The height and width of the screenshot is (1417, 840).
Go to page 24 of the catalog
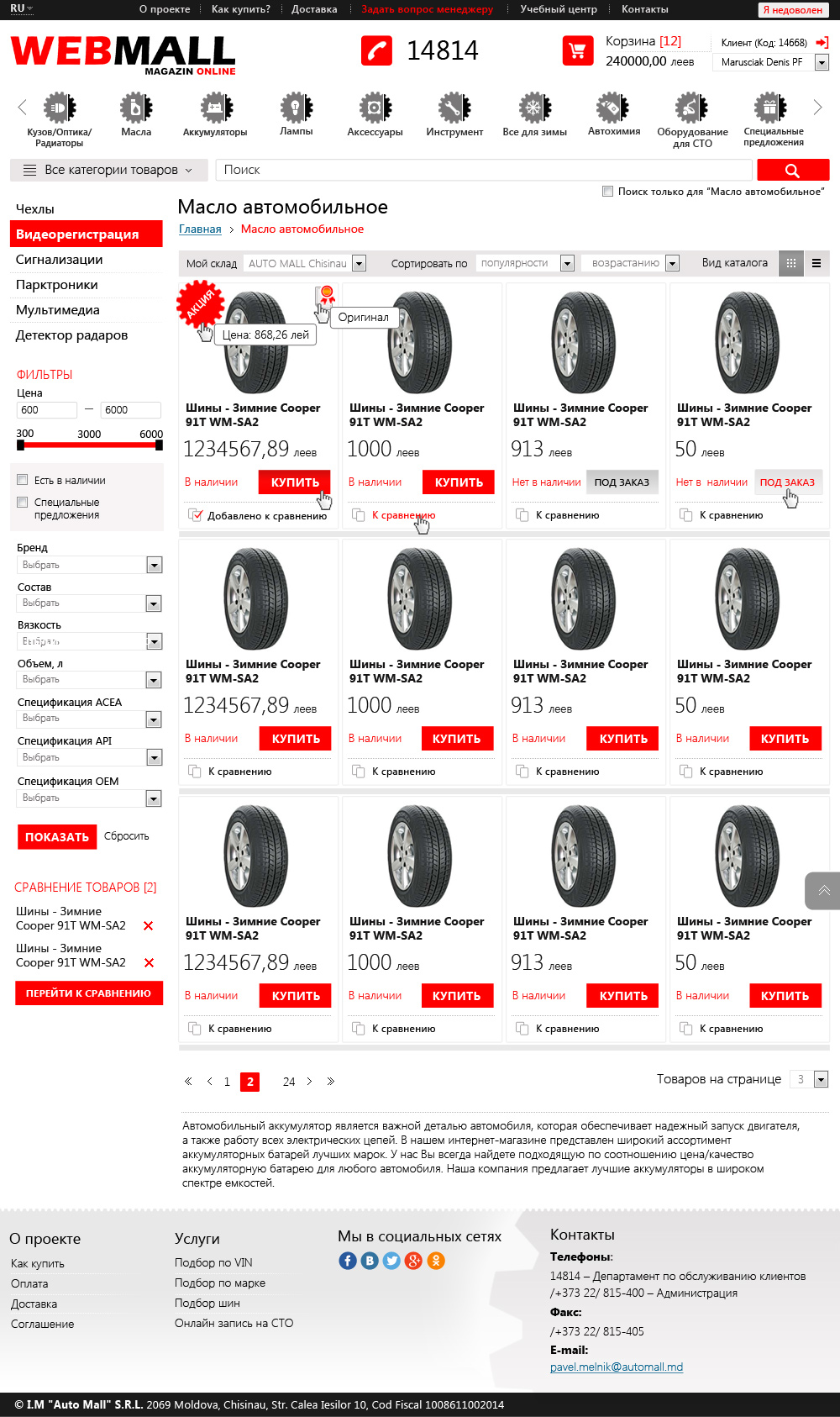[x=289, y=1082]
